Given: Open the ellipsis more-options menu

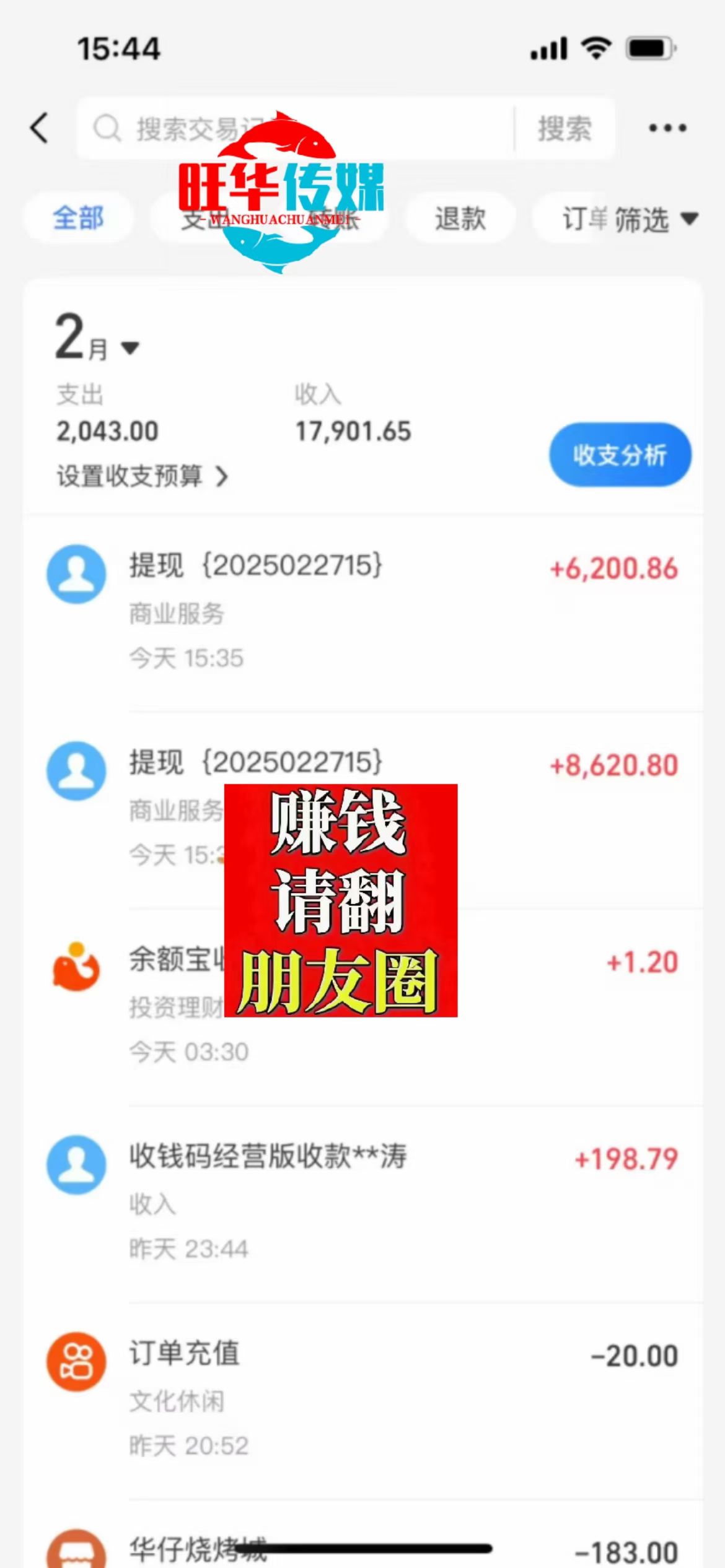Looking at the screenshot, I should (666, 128).
